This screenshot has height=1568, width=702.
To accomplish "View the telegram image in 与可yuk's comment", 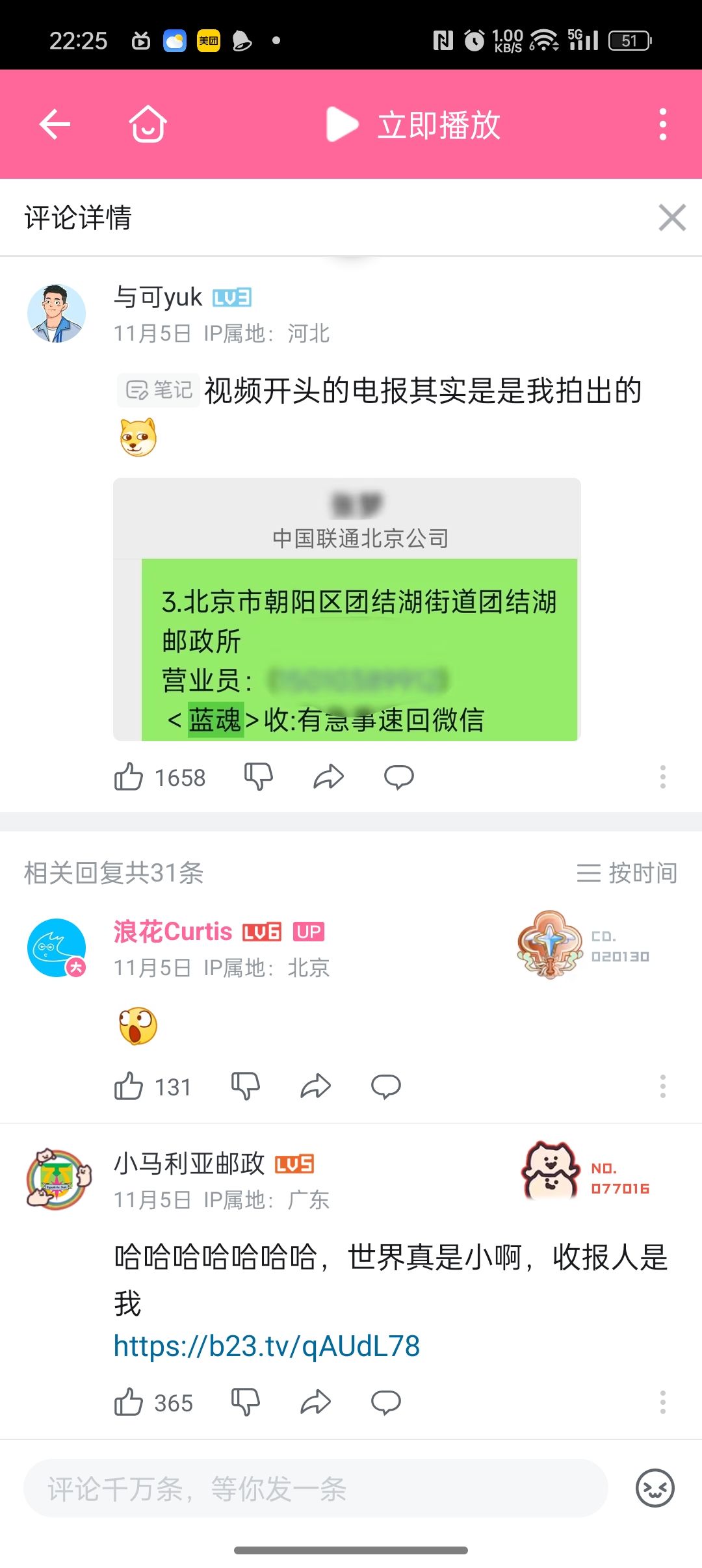I will click(346, 609).
